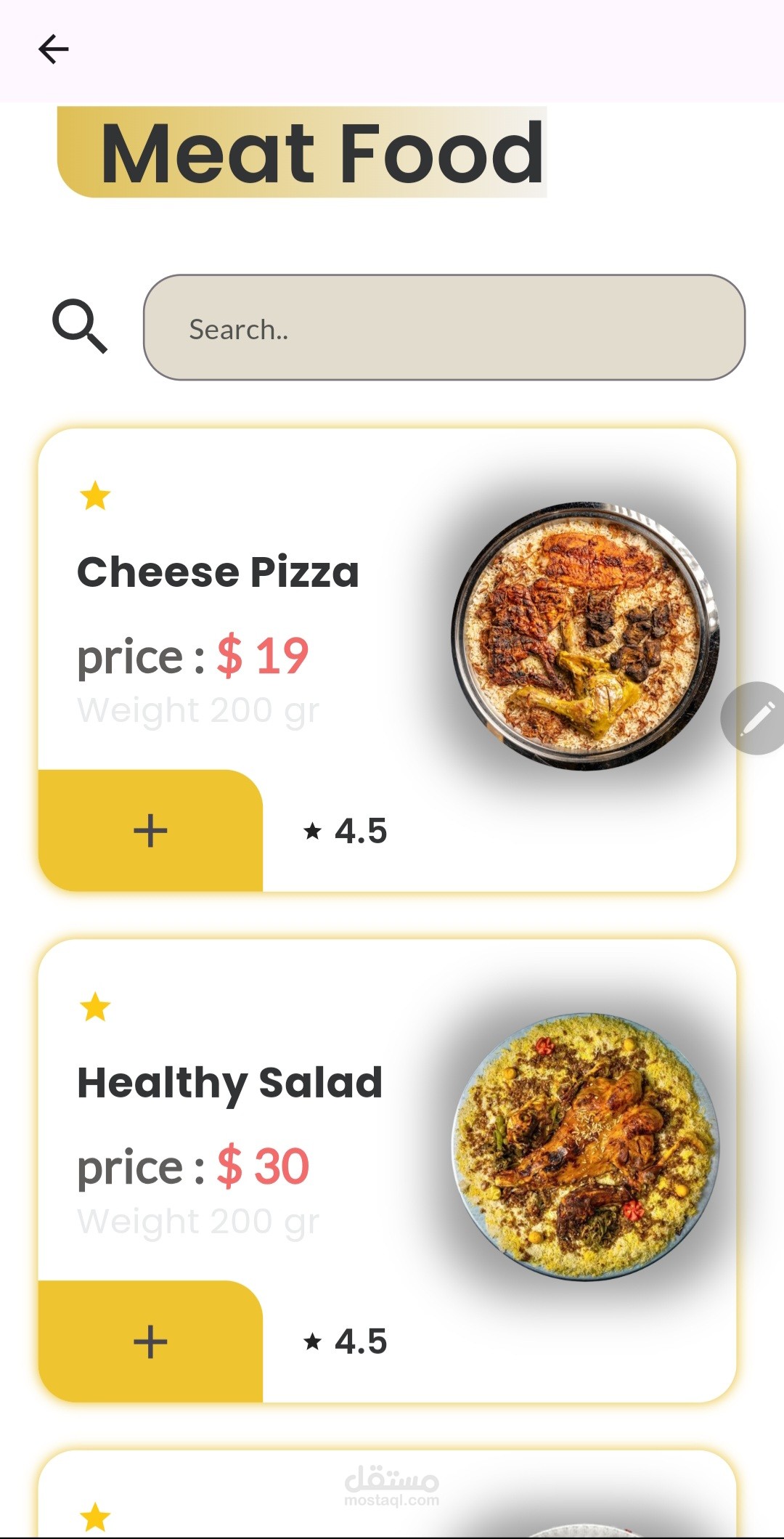Focus the Search.. text field
Screen dimensions: 784x1539
coord(444,328)
